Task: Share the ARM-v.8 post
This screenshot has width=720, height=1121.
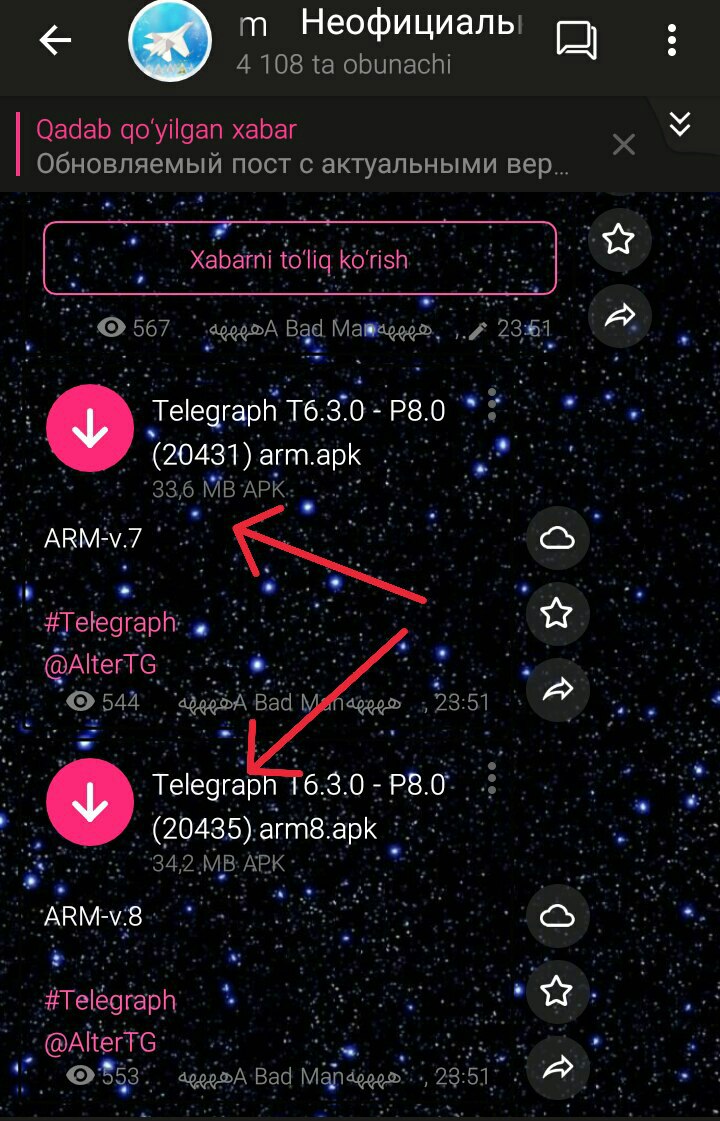Action: pyautogui.click(x=557, y=1066)
